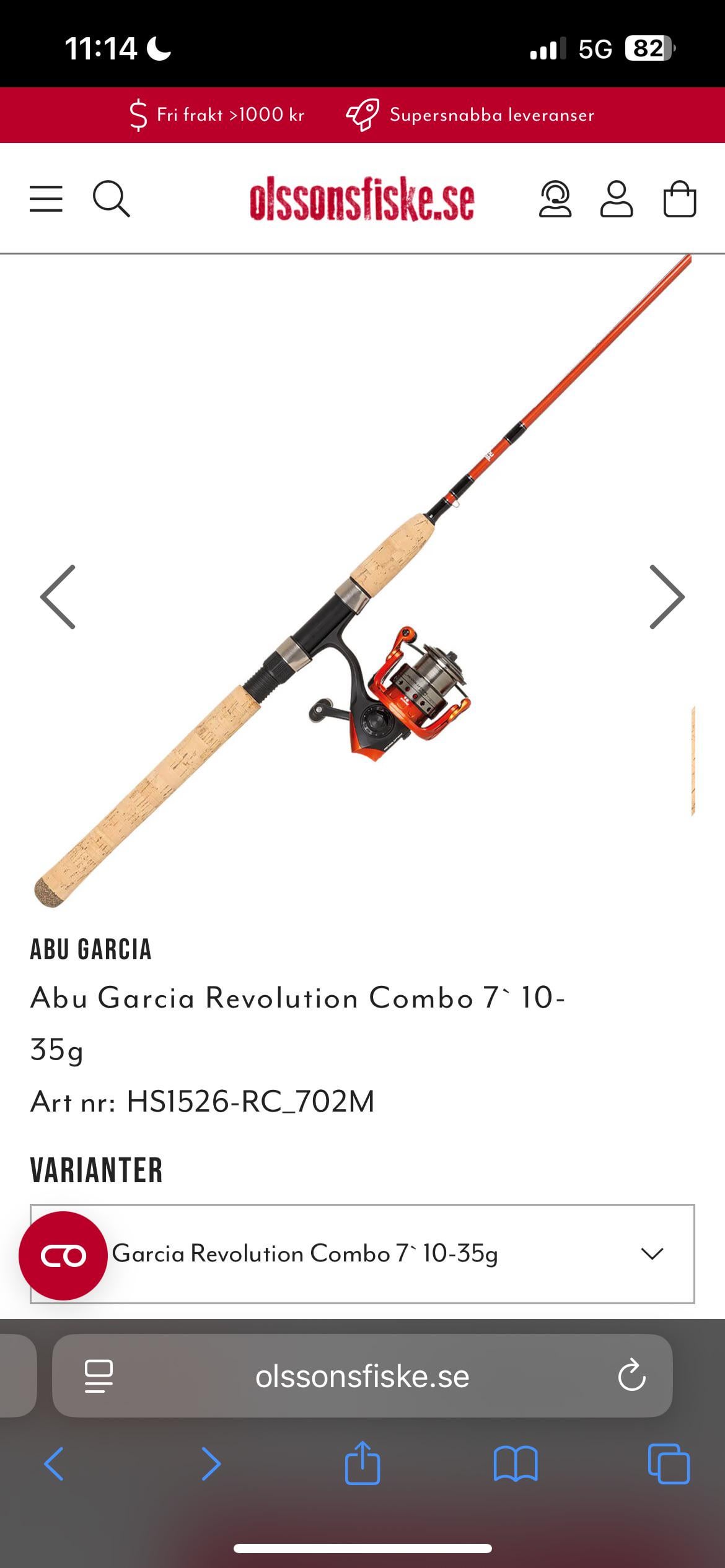Tap the Safari address bar
Screen dimensions: 725x1568
click(x=362, y=1376)
